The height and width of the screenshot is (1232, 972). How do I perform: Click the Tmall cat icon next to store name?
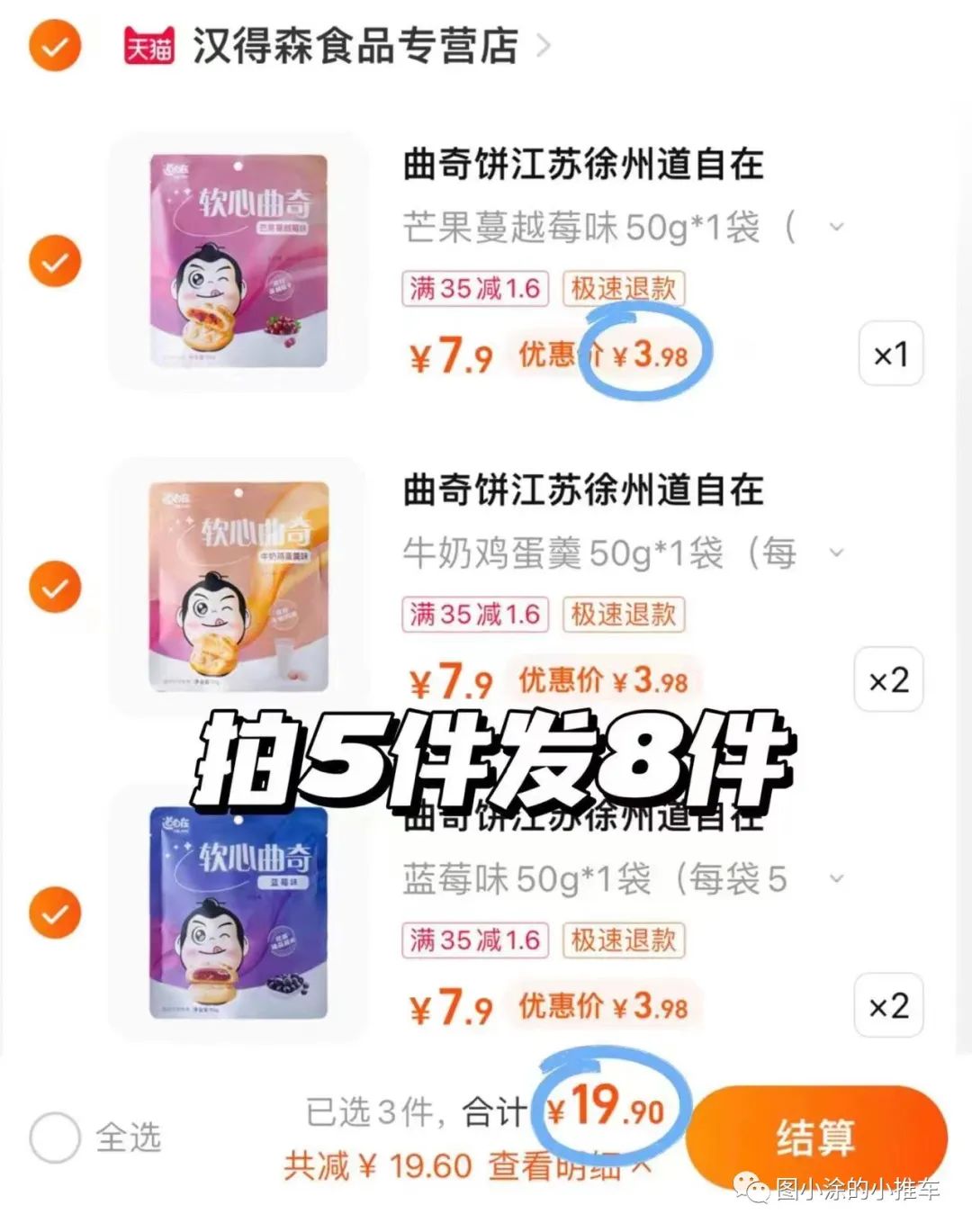pyautogui.click(x=150, y=47)
